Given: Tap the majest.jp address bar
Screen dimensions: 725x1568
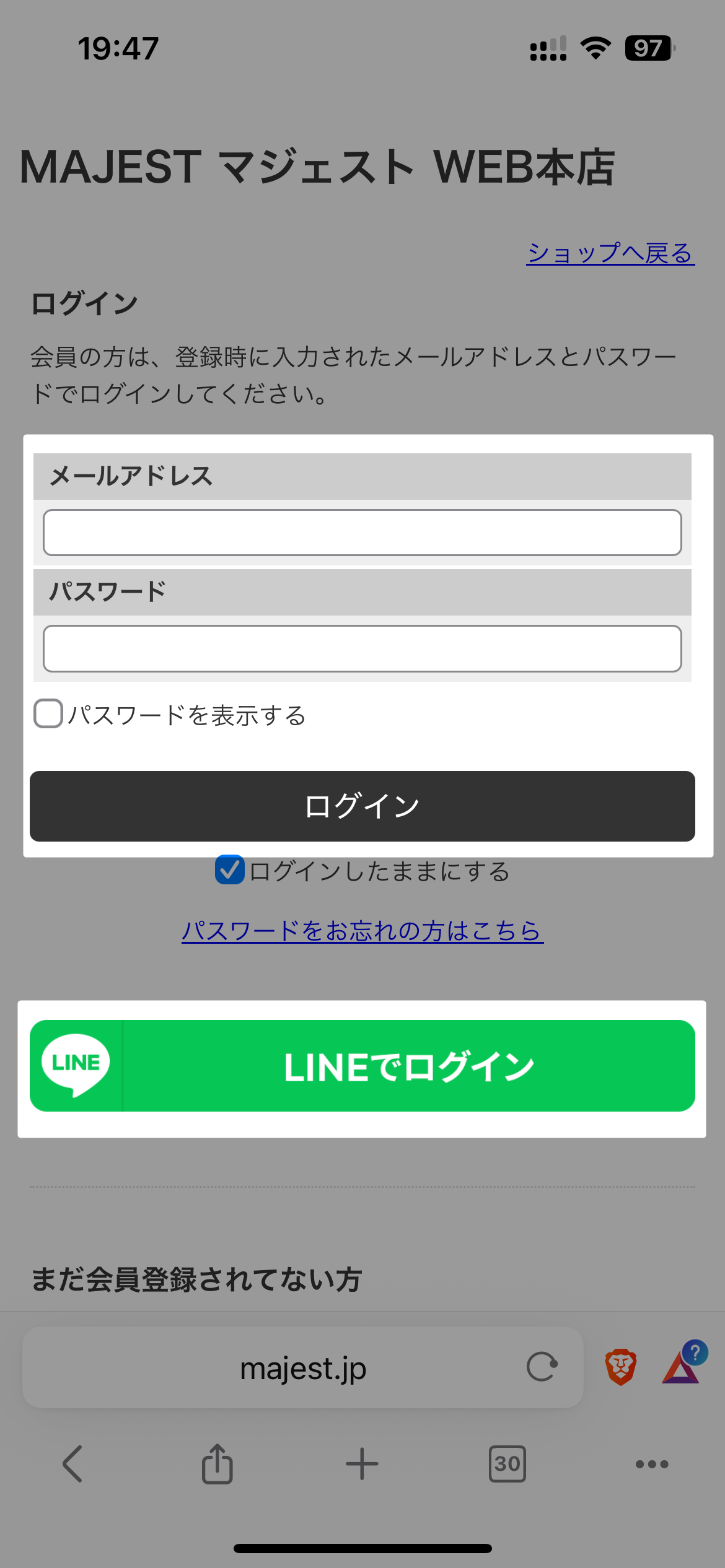Looking at the screenshot, I should [x=302, y=1368].
